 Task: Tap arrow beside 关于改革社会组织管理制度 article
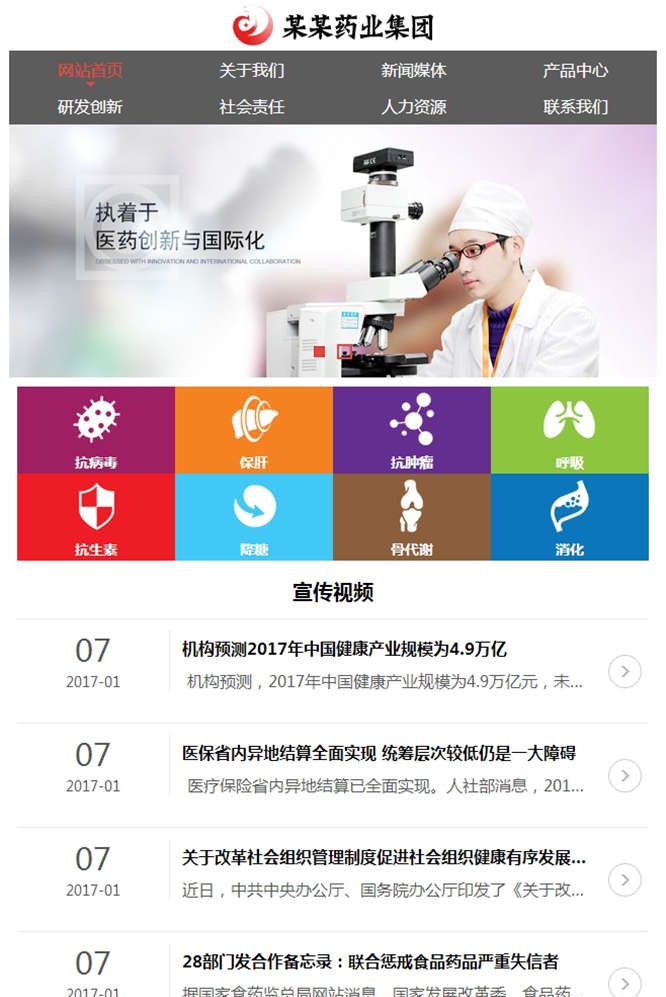[625, 879]
